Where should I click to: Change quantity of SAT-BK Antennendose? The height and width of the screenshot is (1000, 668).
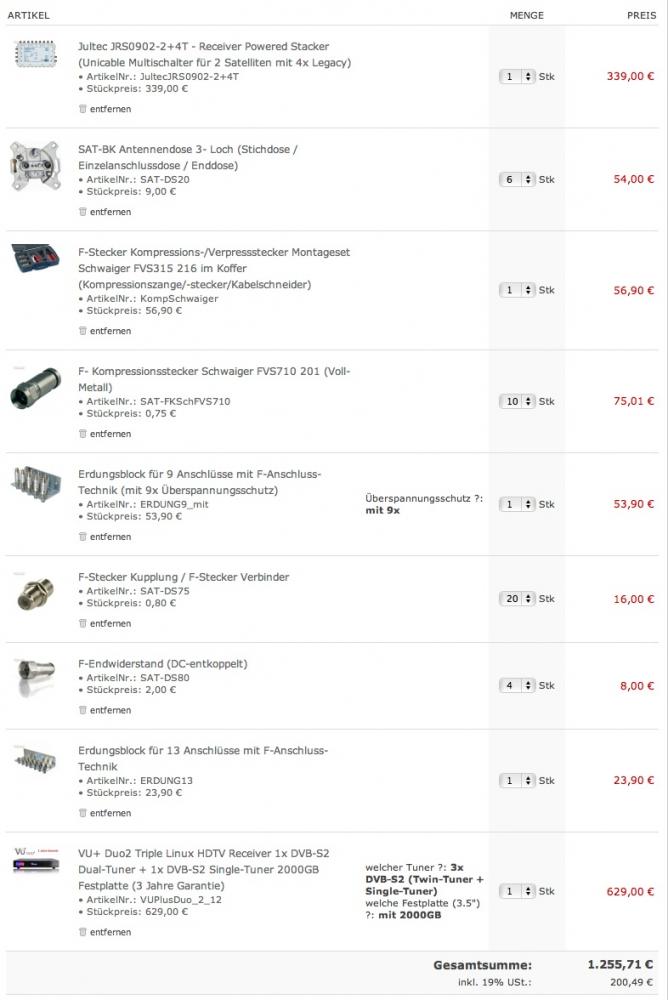pyautogui.click(x=517, y=180)
